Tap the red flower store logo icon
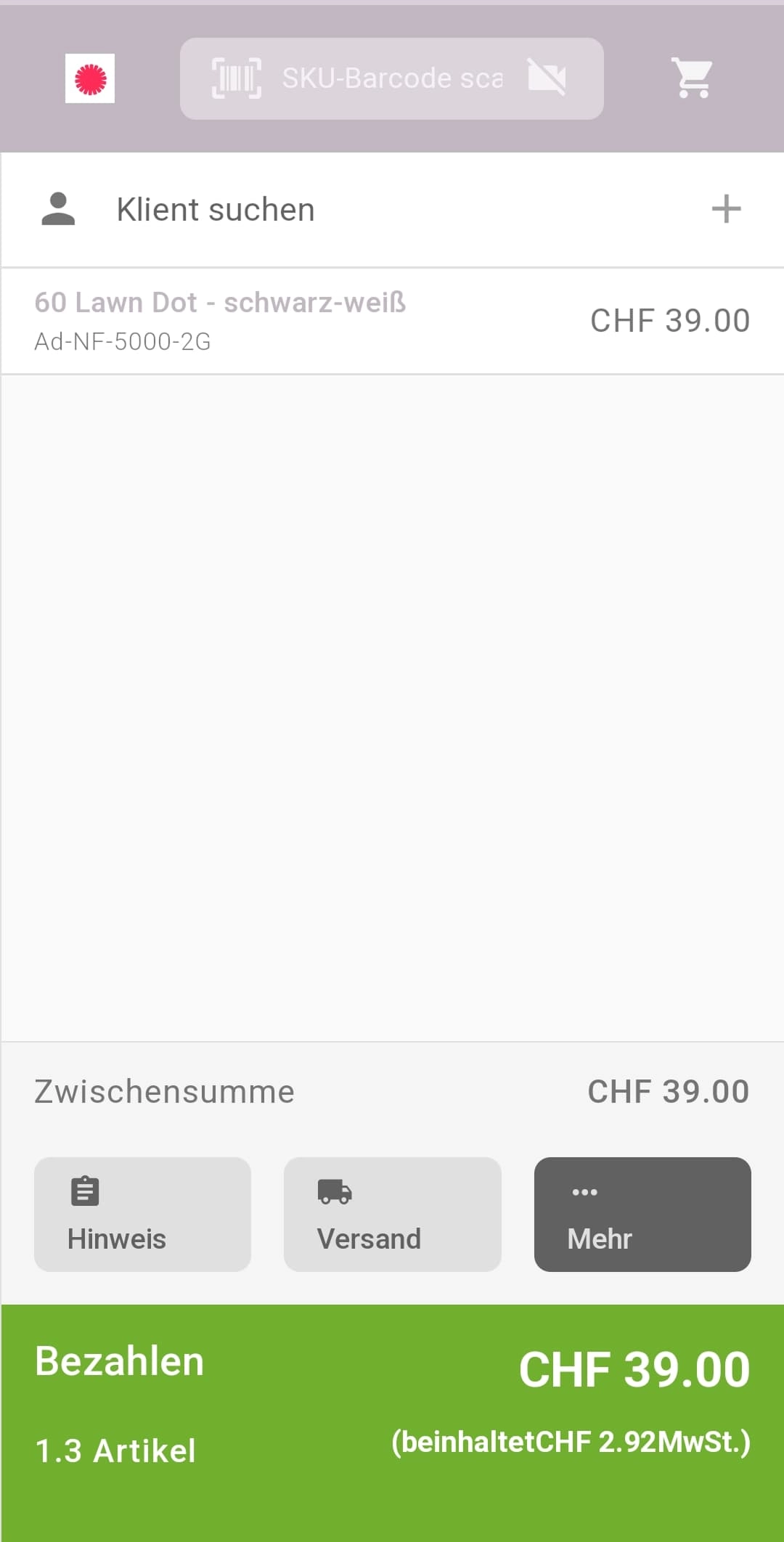The width and height of the screenshot is (784, 1542). coord(90,78)
